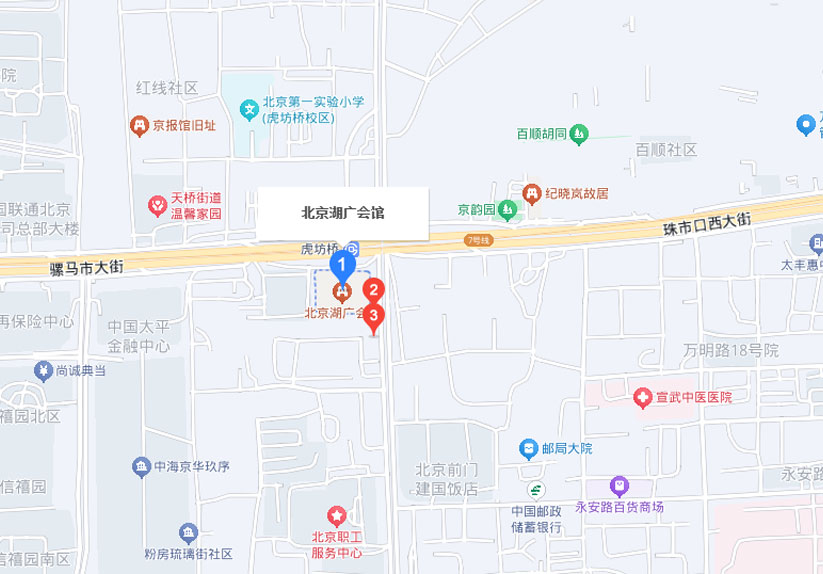Screen dimensions: 823x574
Task: Select the 北京职工服务中心 marker
Action: 337,516
